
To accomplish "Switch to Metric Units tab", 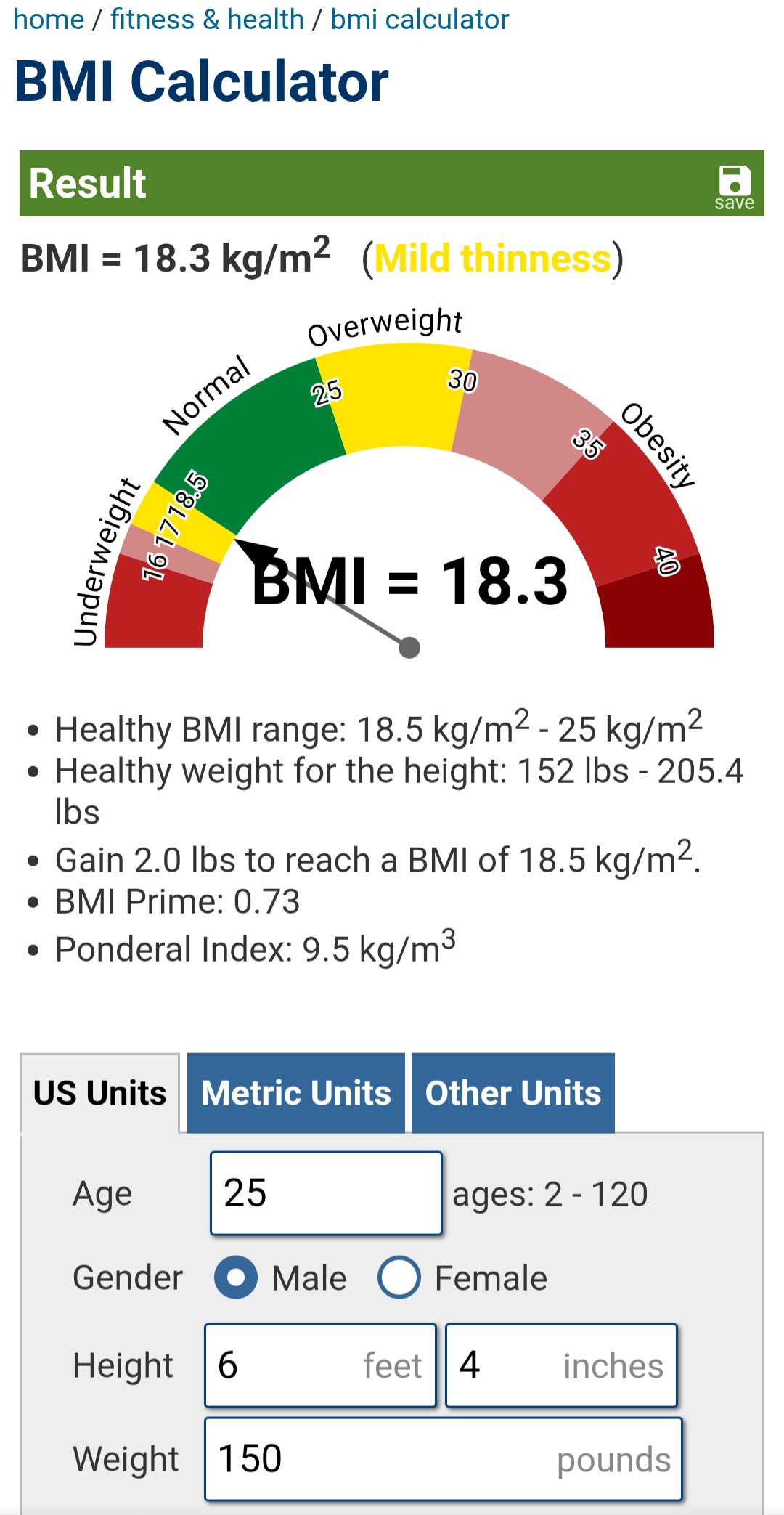I will tap(296, 1093).
